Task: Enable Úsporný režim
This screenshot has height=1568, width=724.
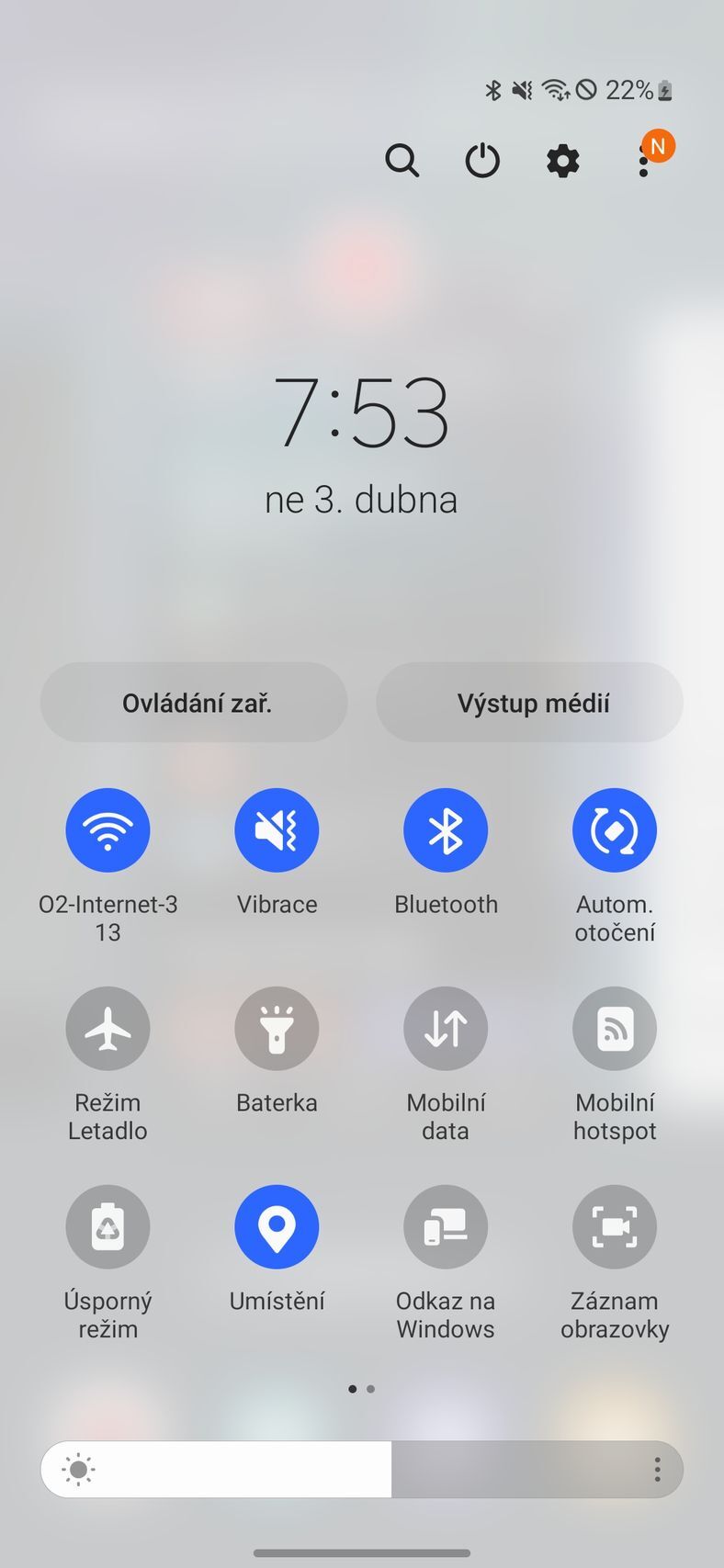Action: [107, 1226]
